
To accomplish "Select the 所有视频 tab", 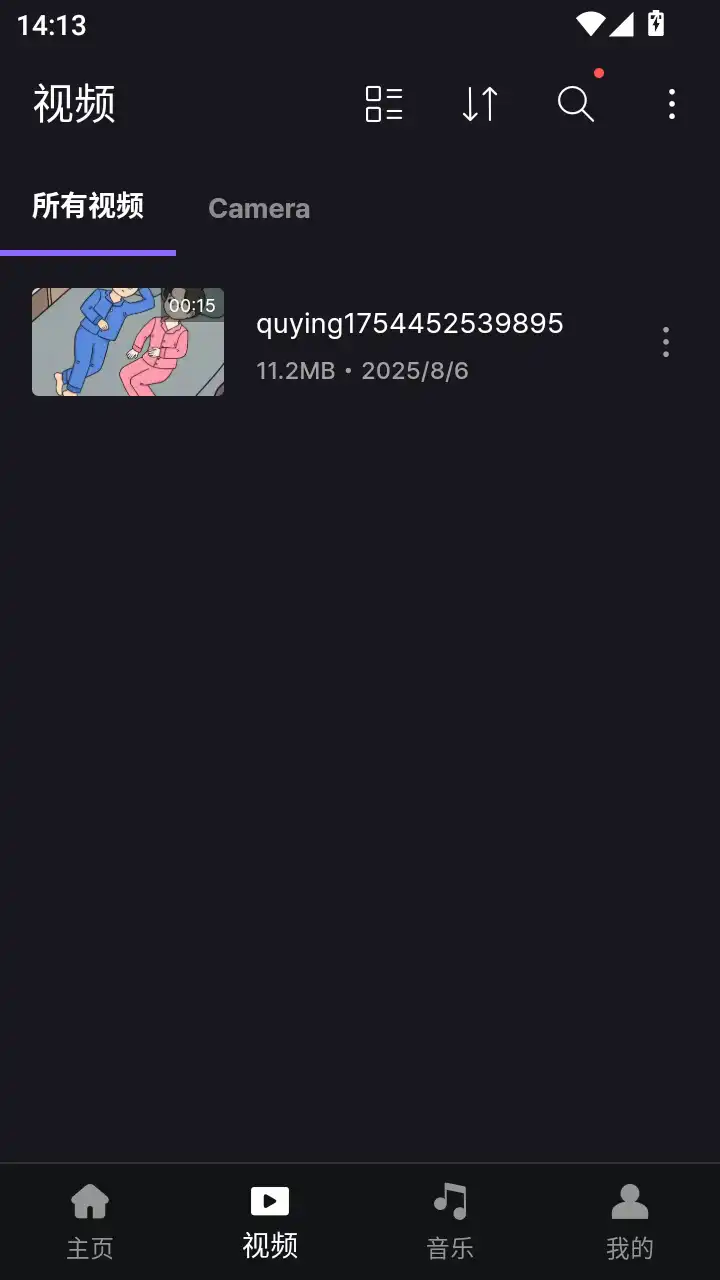I will 88,207.
